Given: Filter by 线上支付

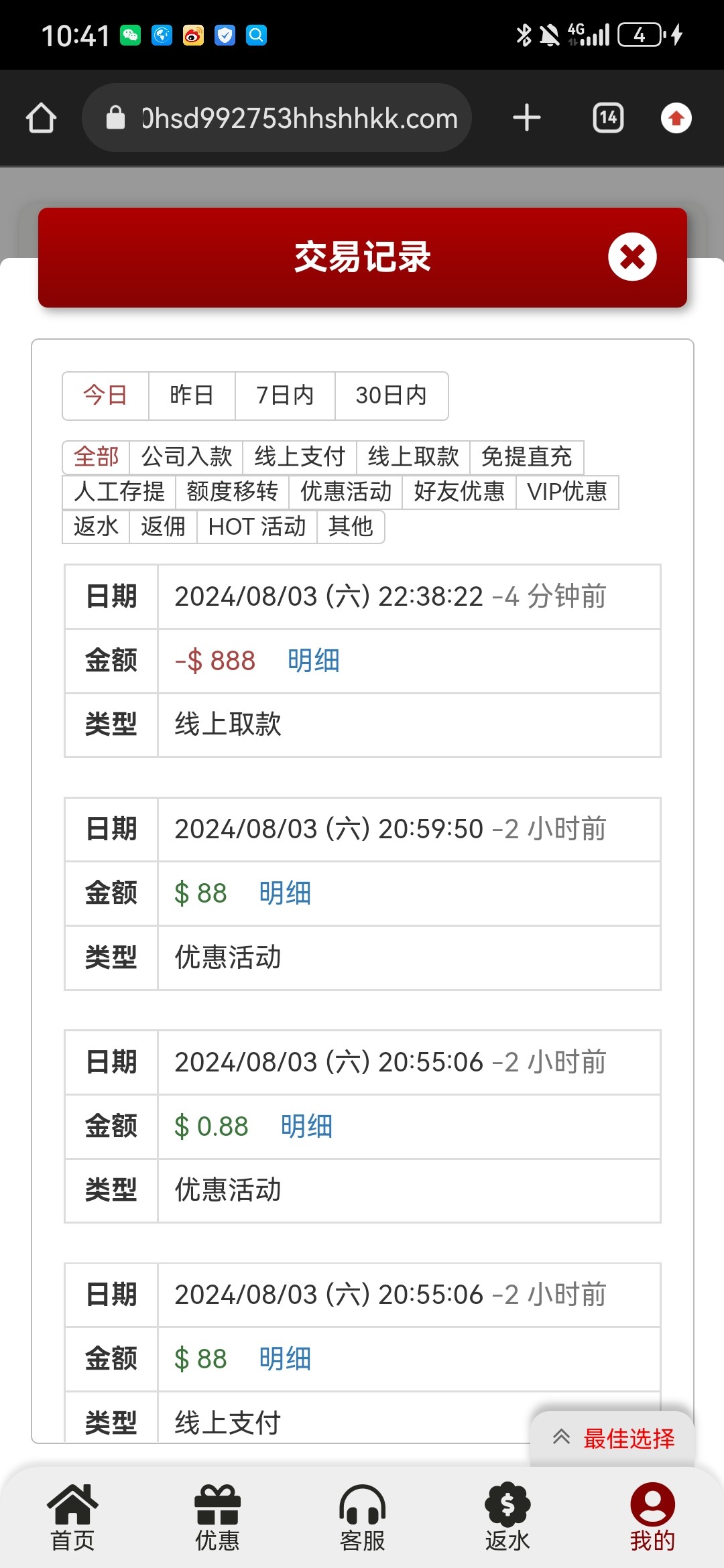Looking at the screenshot, I should tap(300, 457).
